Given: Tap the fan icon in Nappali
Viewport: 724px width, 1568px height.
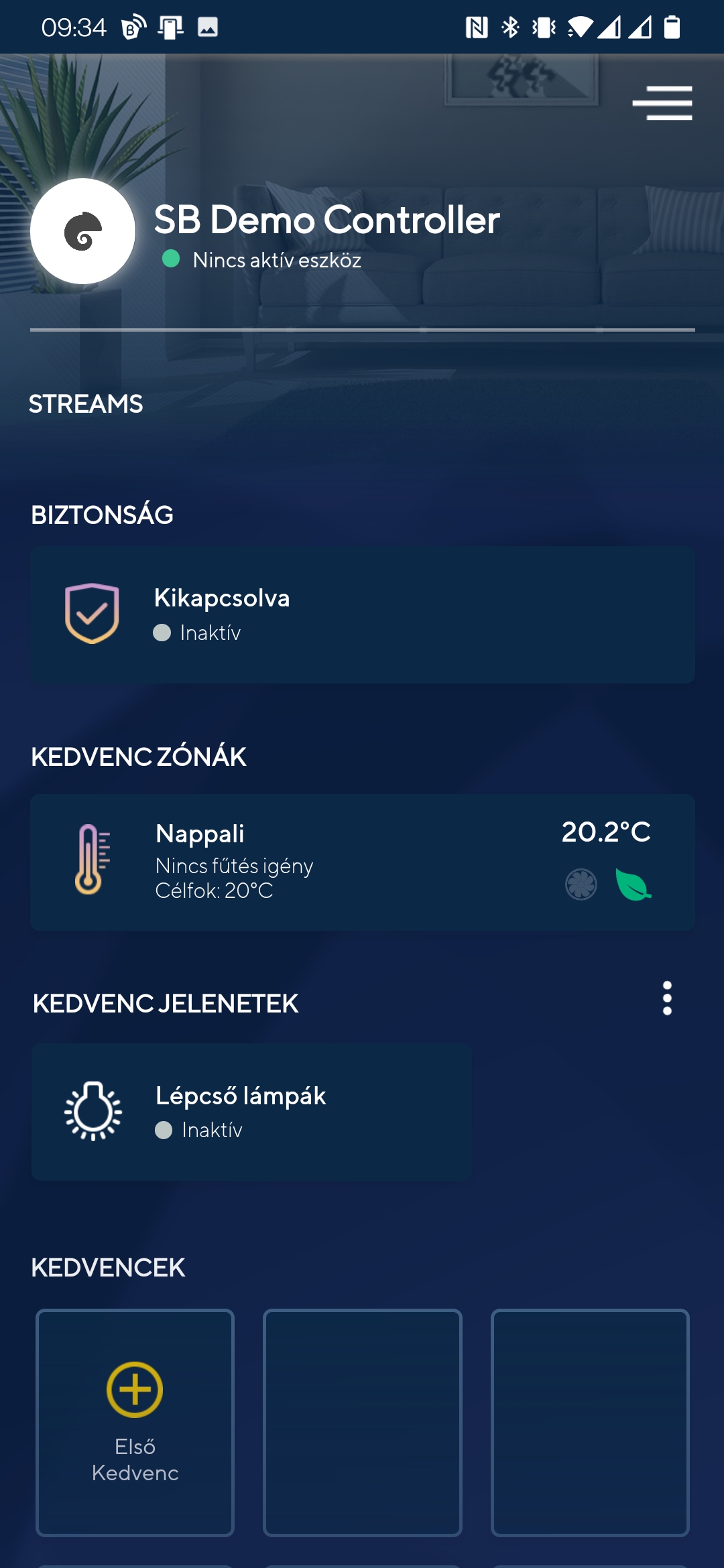Looking at the screenshot, I should tap(581, 885).
